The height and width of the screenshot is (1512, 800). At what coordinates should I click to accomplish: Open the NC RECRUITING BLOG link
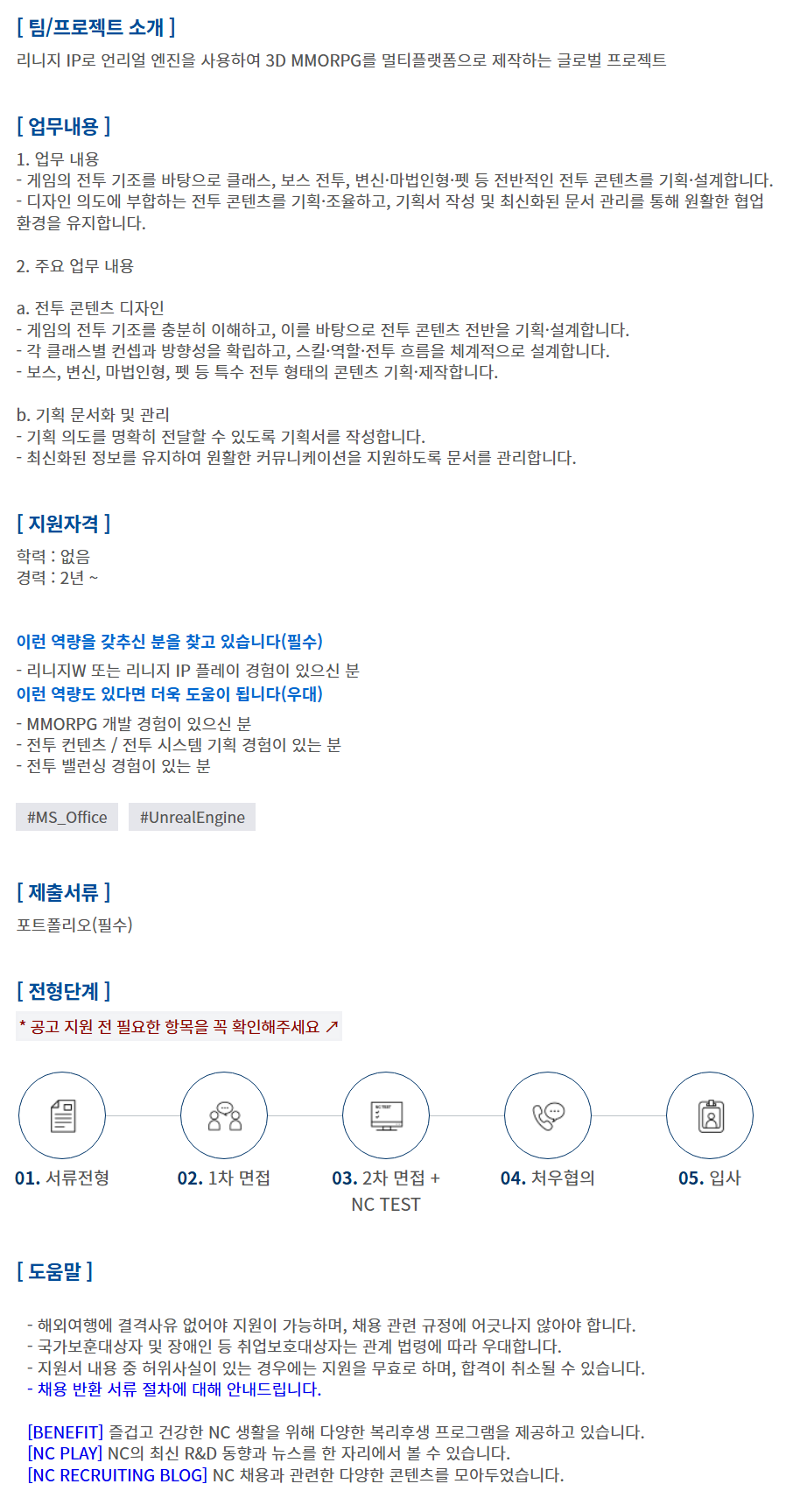[x=117, y=1475]
